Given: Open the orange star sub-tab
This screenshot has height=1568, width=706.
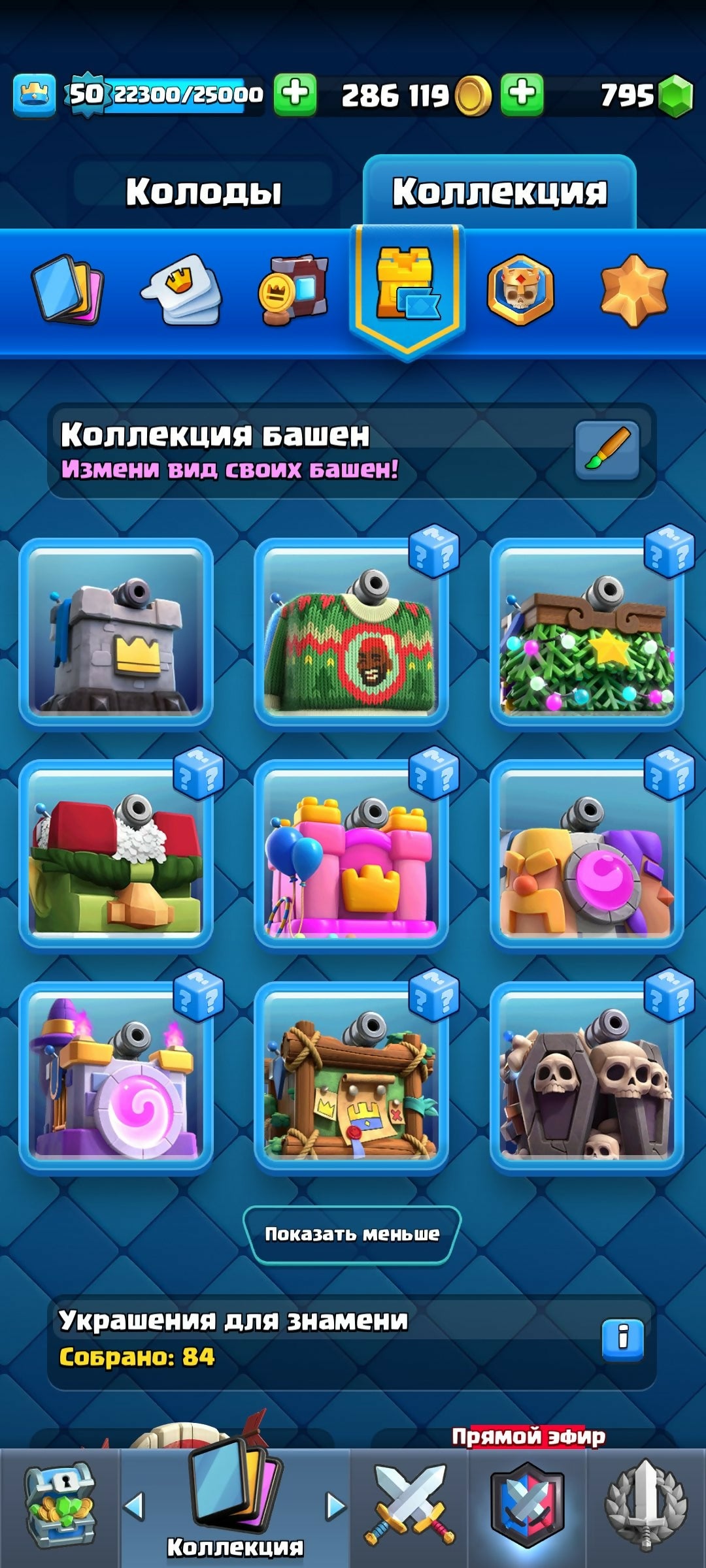Looking at the screenshot, I should [633, 289].
